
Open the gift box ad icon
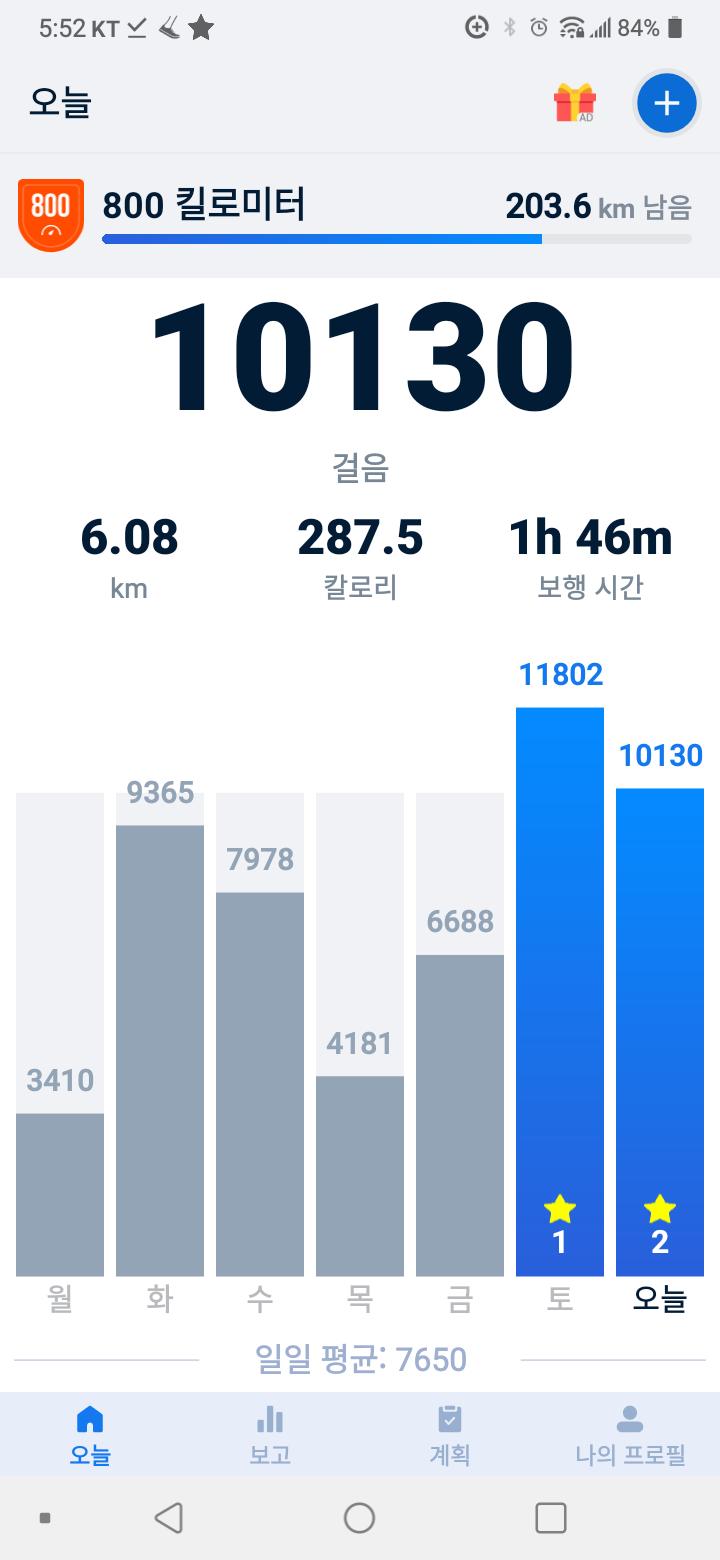(574, 103)
